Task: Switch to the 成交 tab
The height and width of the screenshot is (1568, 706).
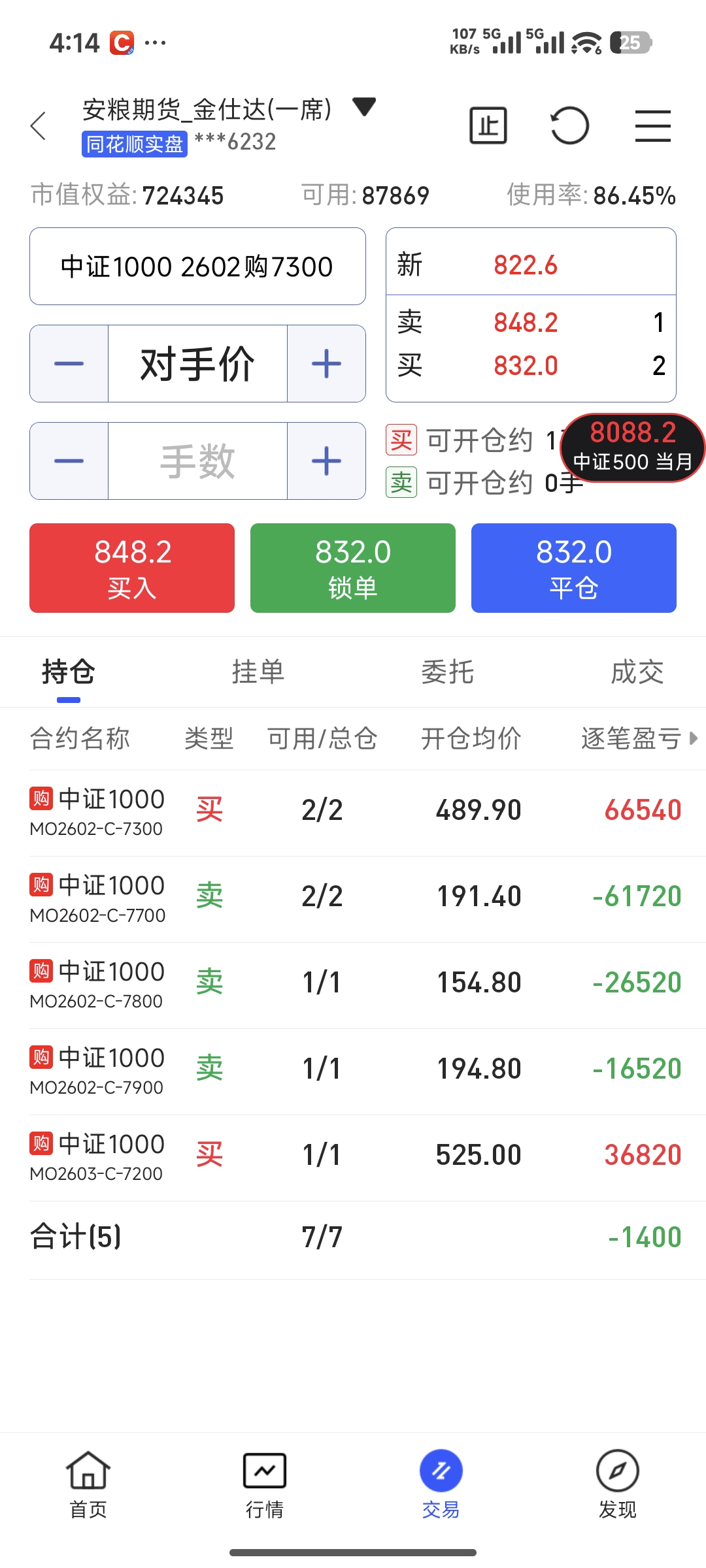Action: pos(637,672)
